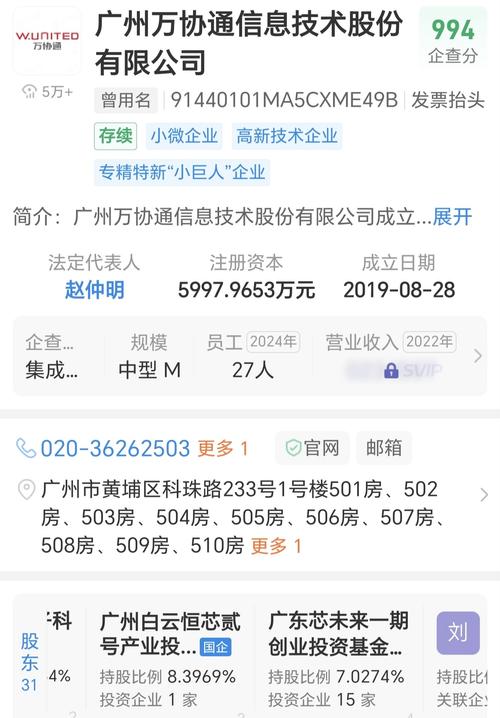
Task: Show more phone numbers via 更多 1
Action: [x=223, y=448]
